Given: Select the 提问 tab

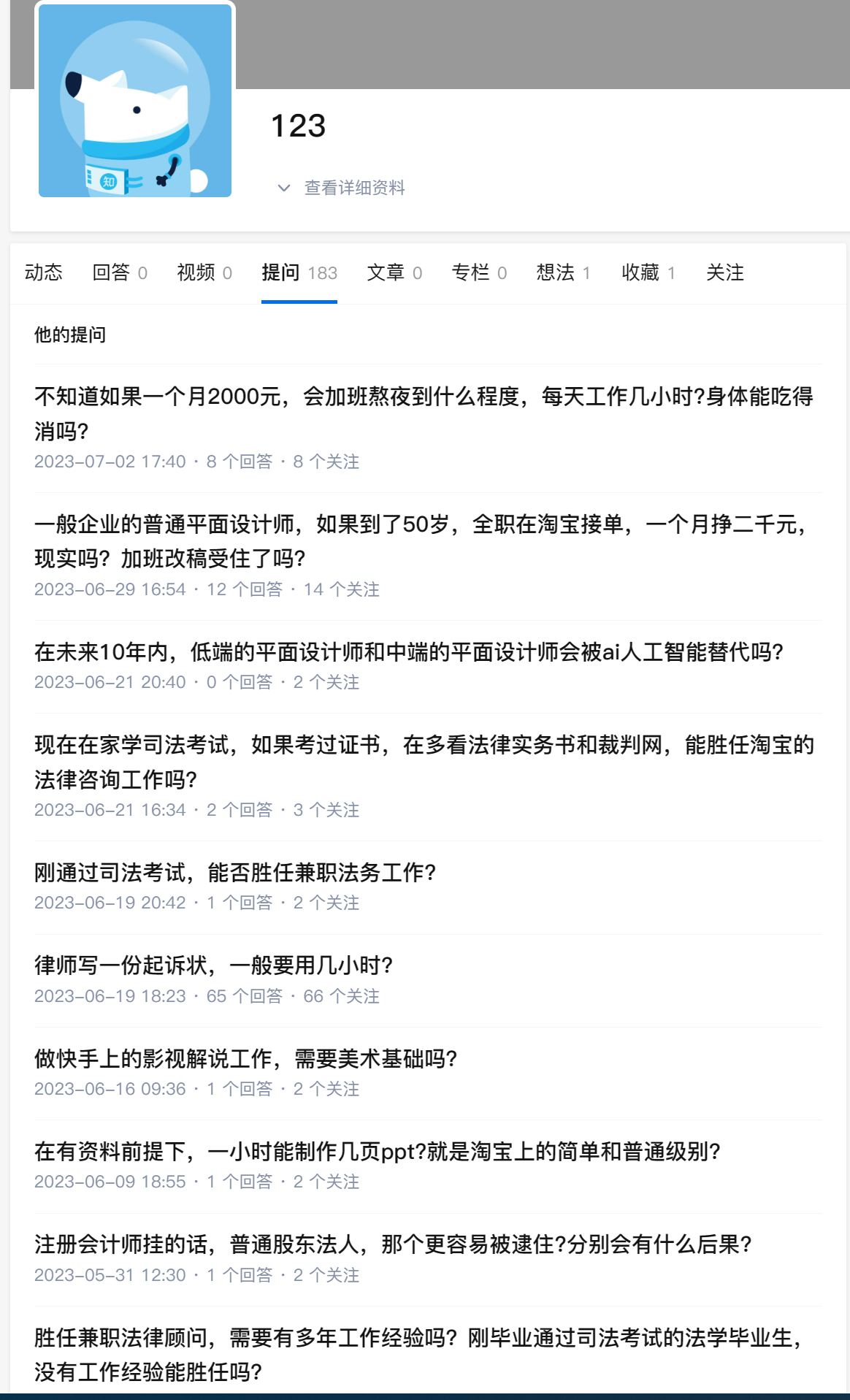Looking at the screenshot, I should coord(299,272).
